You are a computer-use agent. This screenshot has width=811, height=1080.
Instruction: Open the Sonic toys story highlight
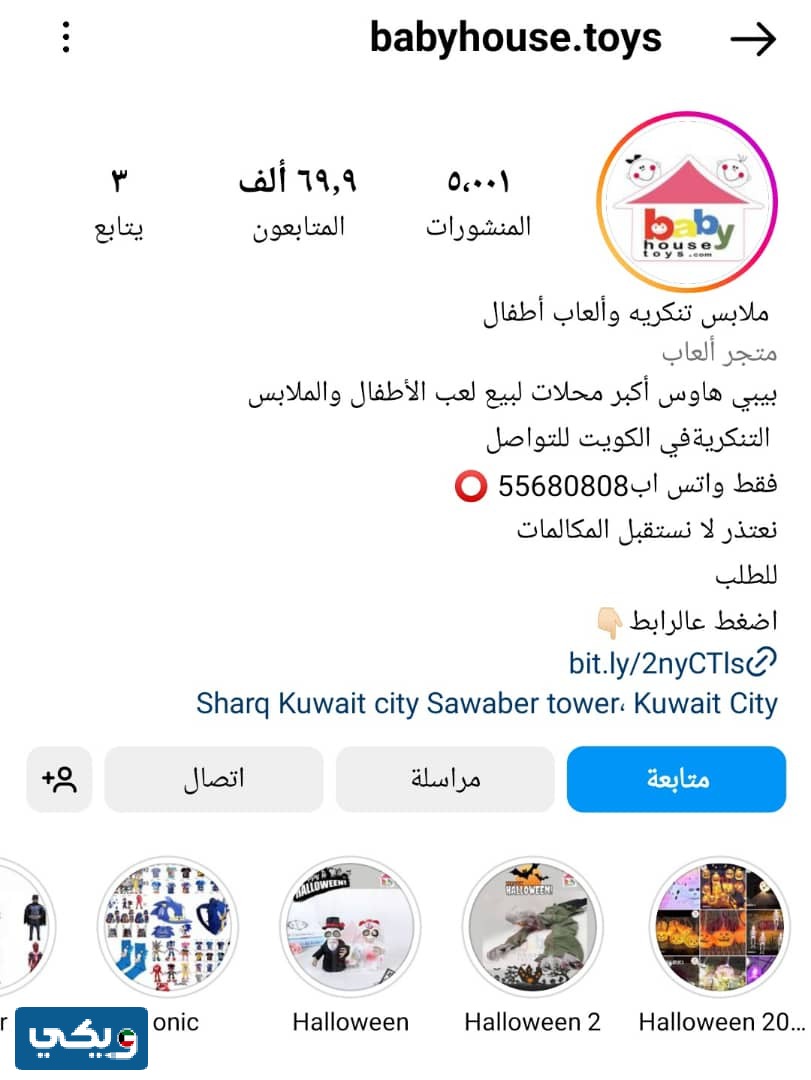165,926
